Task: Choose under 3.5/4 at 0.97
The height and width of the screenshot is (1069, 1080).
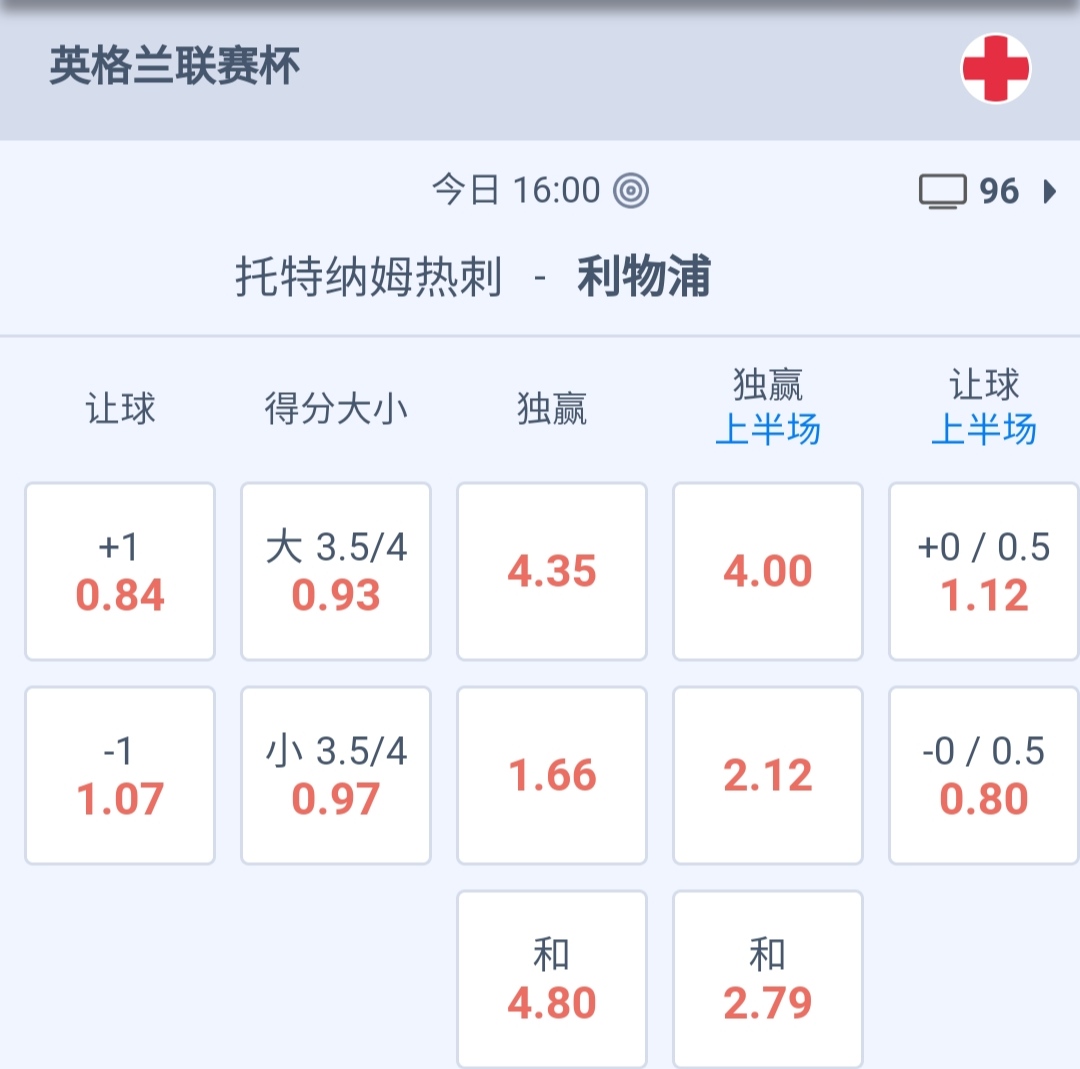Action: click(x=336, y=776)
